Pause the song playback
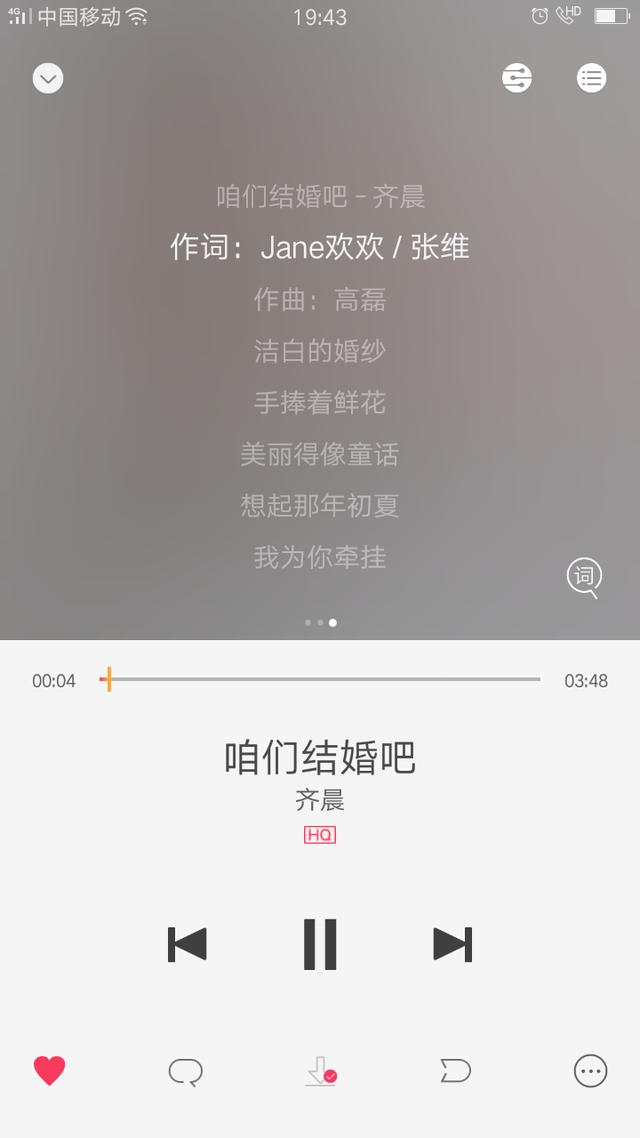The image size is (640, 1138). tap(320, 944)
